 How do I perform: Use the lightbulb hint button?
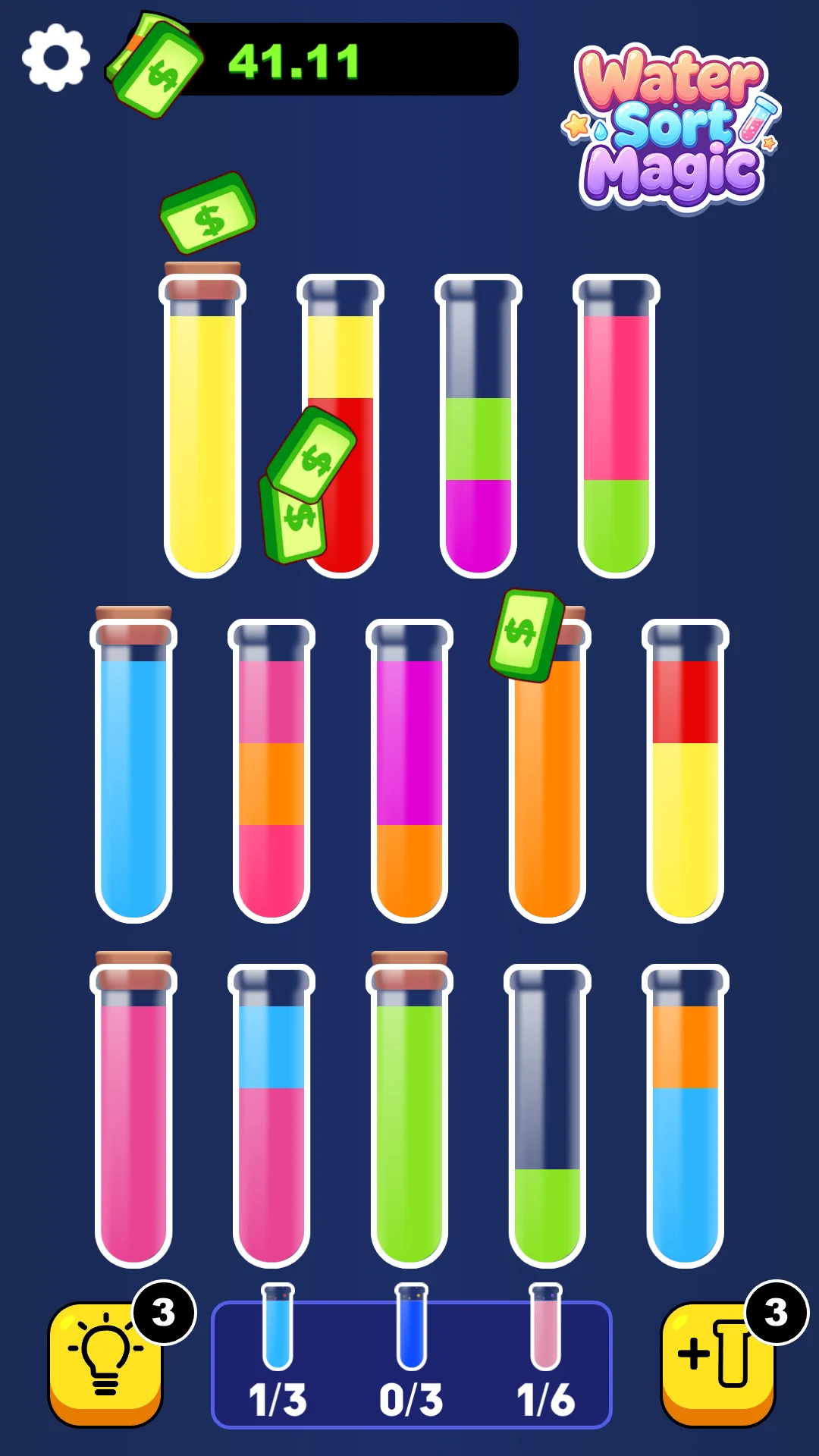coord(106,1363)
